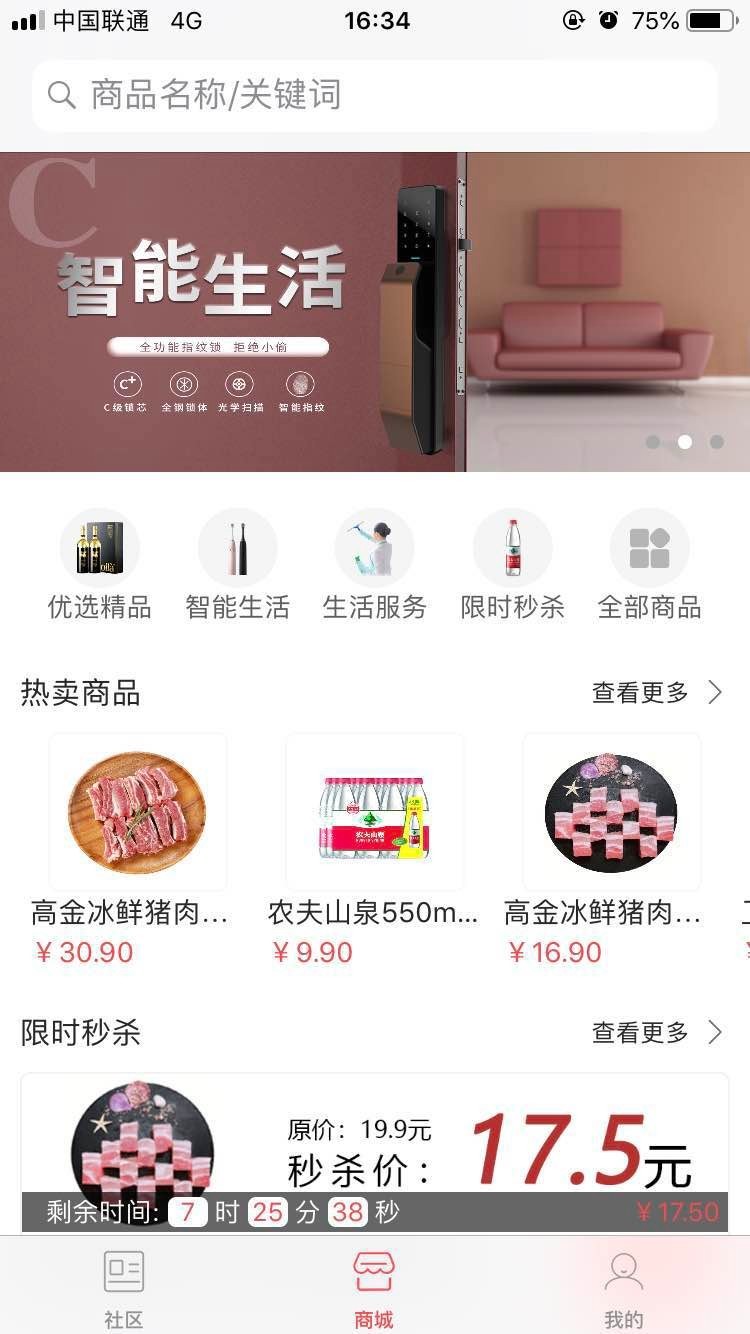The height and width of the screenshot is (1334, 750).
Task: View more 限时秒杀 deals
Action: coord(656,1032)
